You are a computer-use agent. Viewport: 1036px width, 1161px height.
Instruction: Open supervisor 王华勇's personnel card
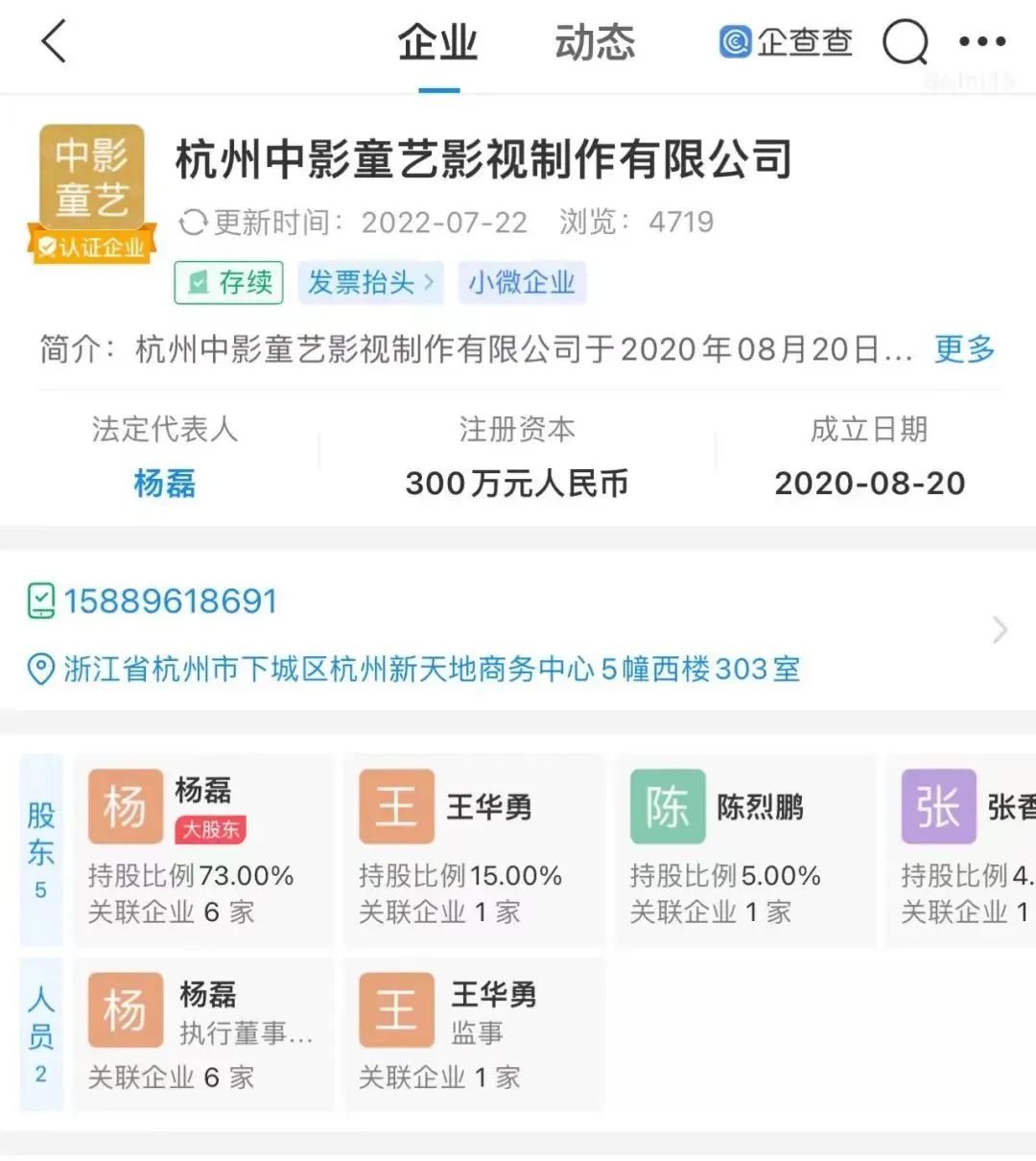tap(474, 1034)
